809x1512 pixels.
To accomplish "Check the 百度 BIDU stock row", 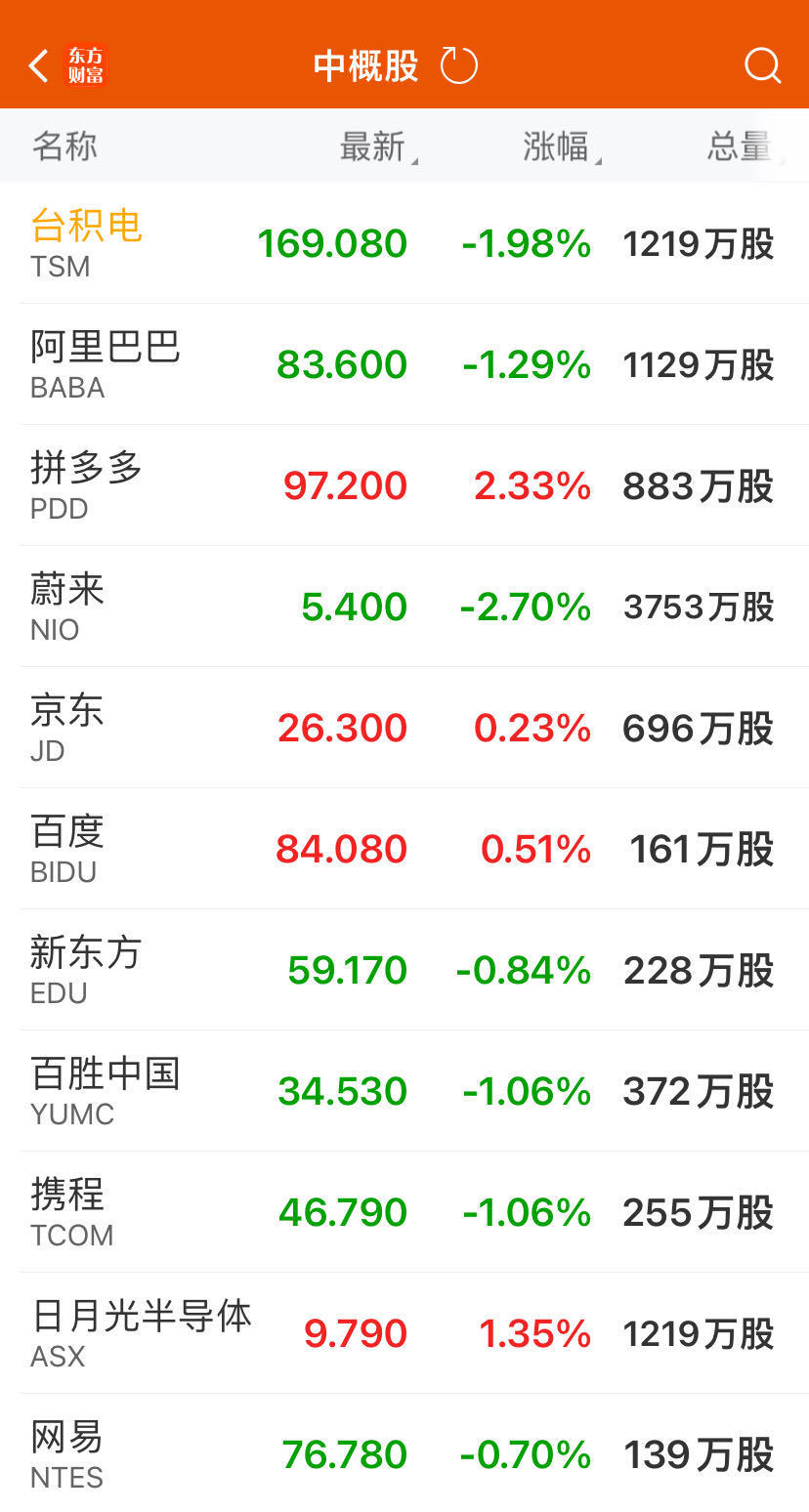I will tap(404, 849).
